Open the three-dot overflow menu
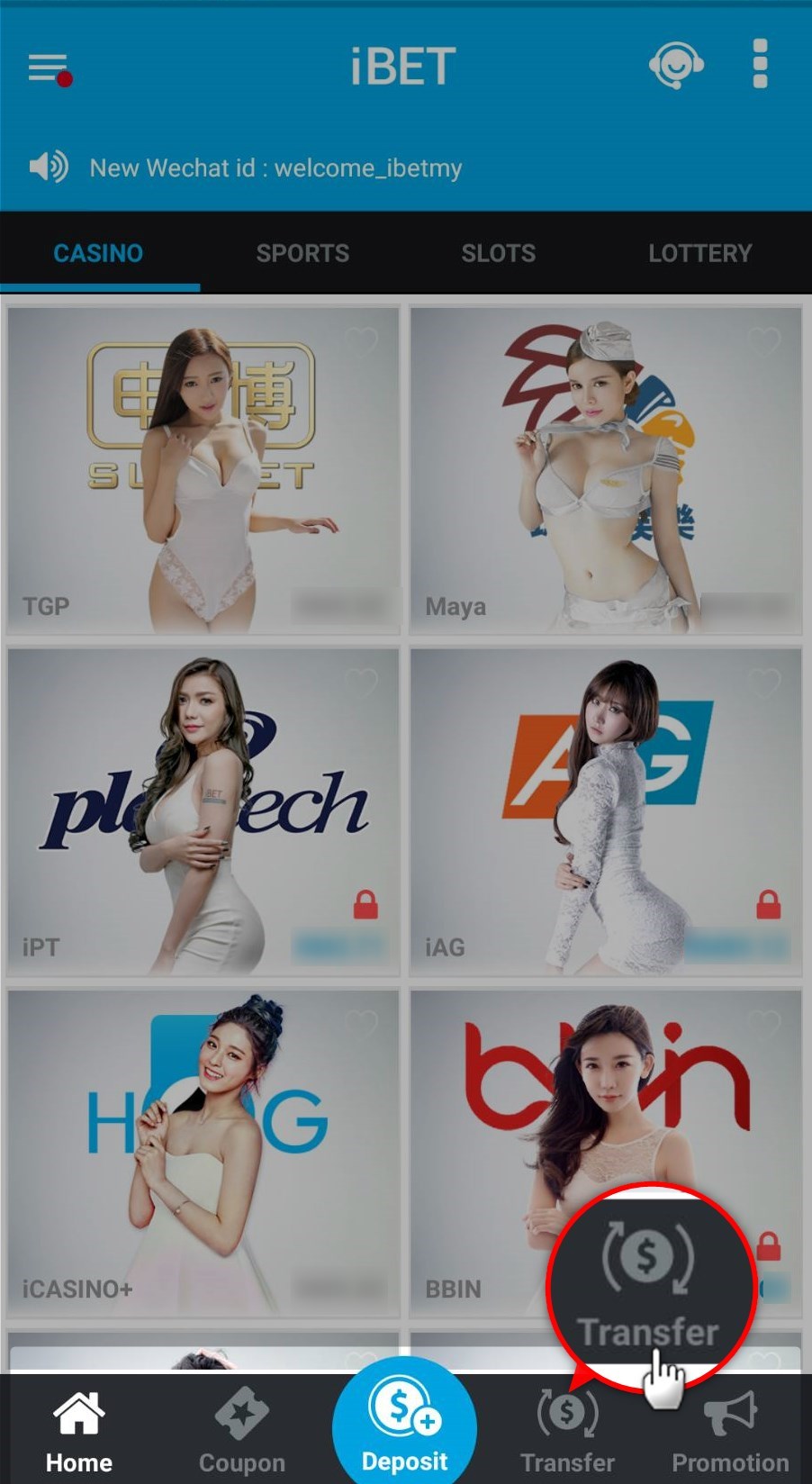This screenshot has height=1484, width=812. (x=760, y=64)
